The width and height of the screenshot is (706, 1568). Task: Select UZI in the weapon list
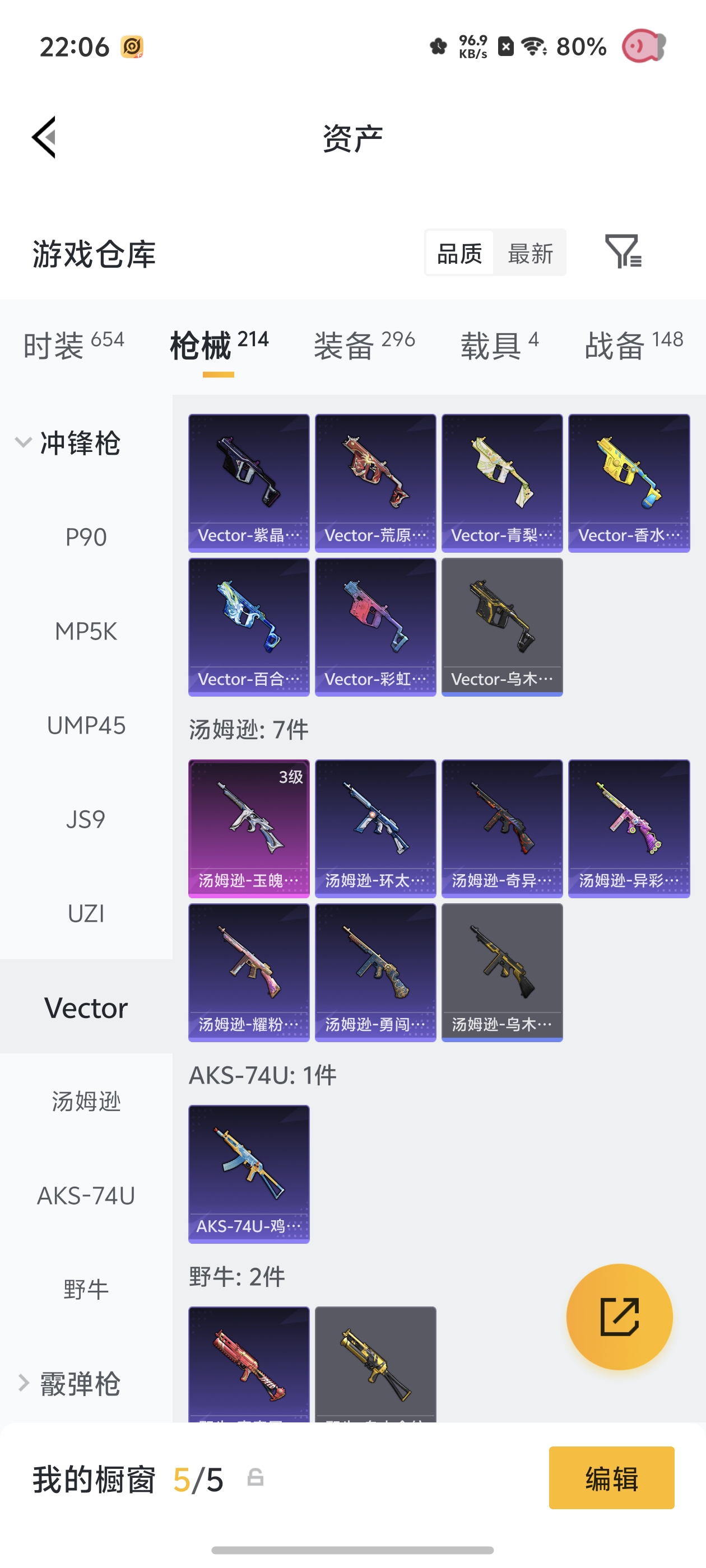click(x=86, y=913)
